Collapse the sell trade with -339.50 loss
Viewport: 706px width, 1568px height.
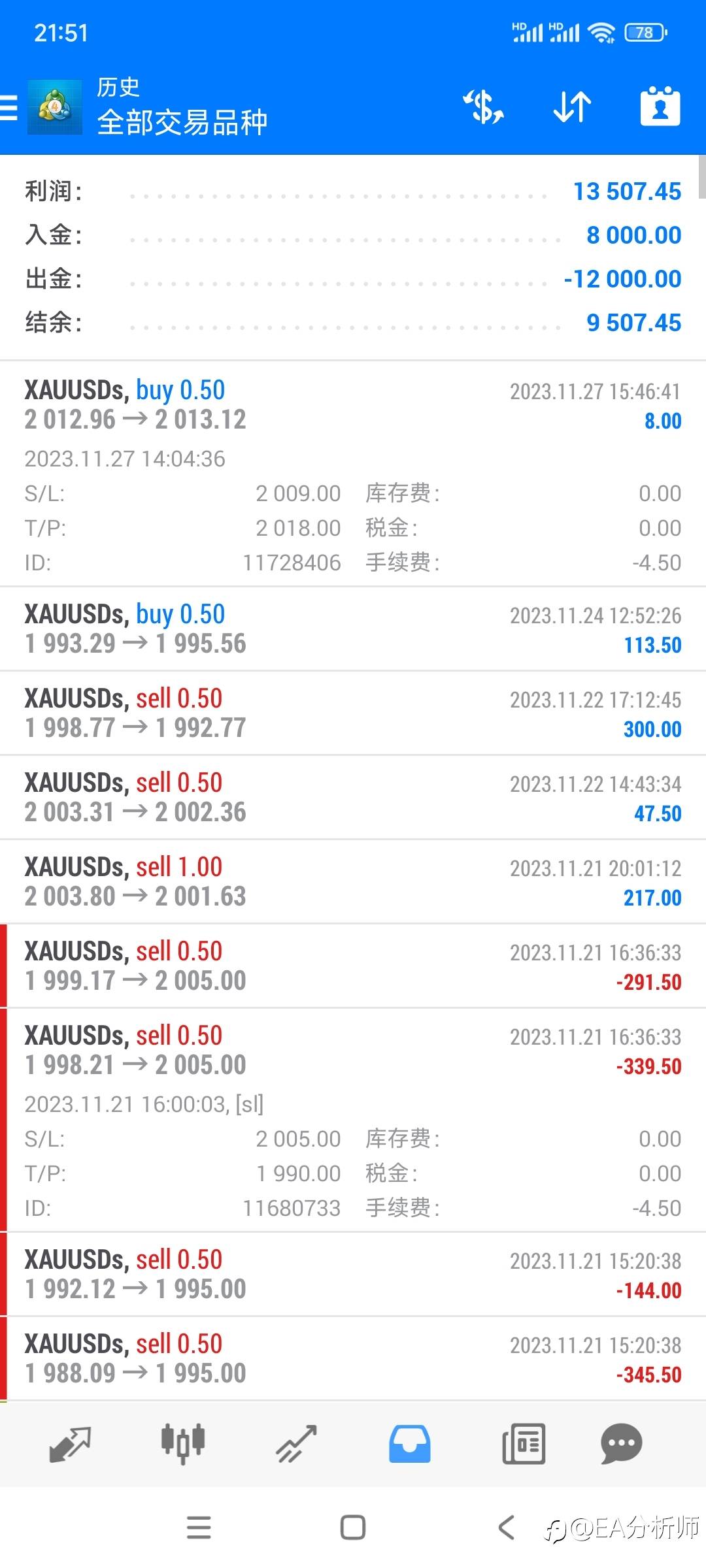click(353, 1120)
